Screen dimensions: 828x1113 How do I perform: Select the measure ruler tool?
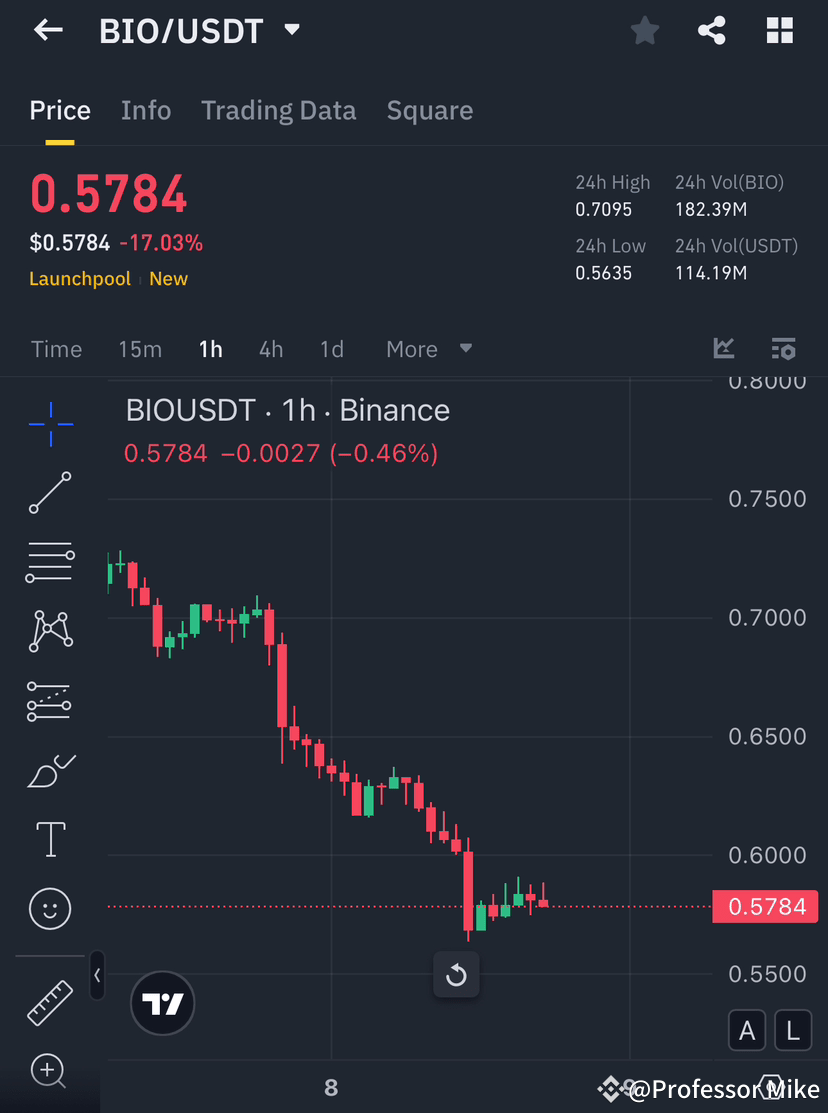coord(50,1002)
